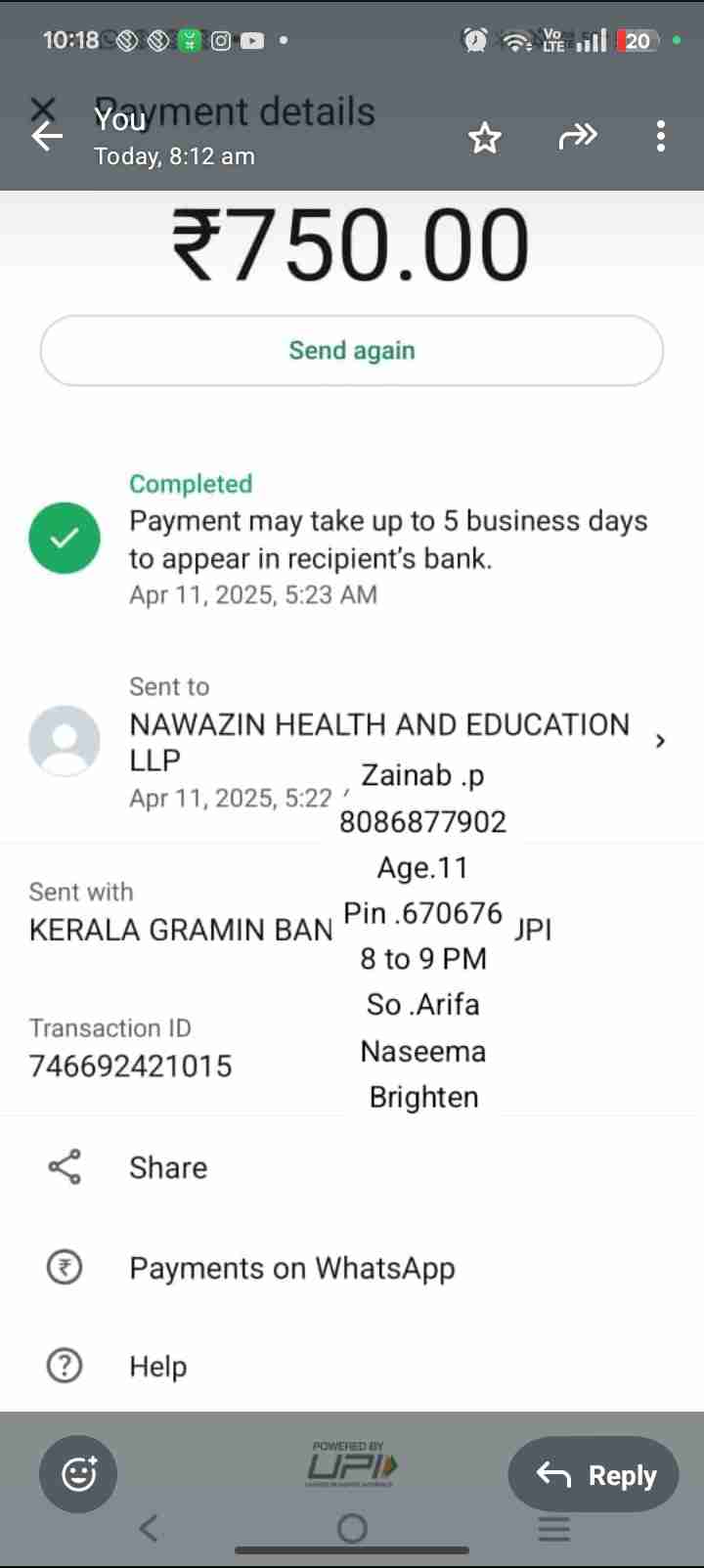Open the system recent apps view
Viewport: 704px width, 1568px height.
553,1528
